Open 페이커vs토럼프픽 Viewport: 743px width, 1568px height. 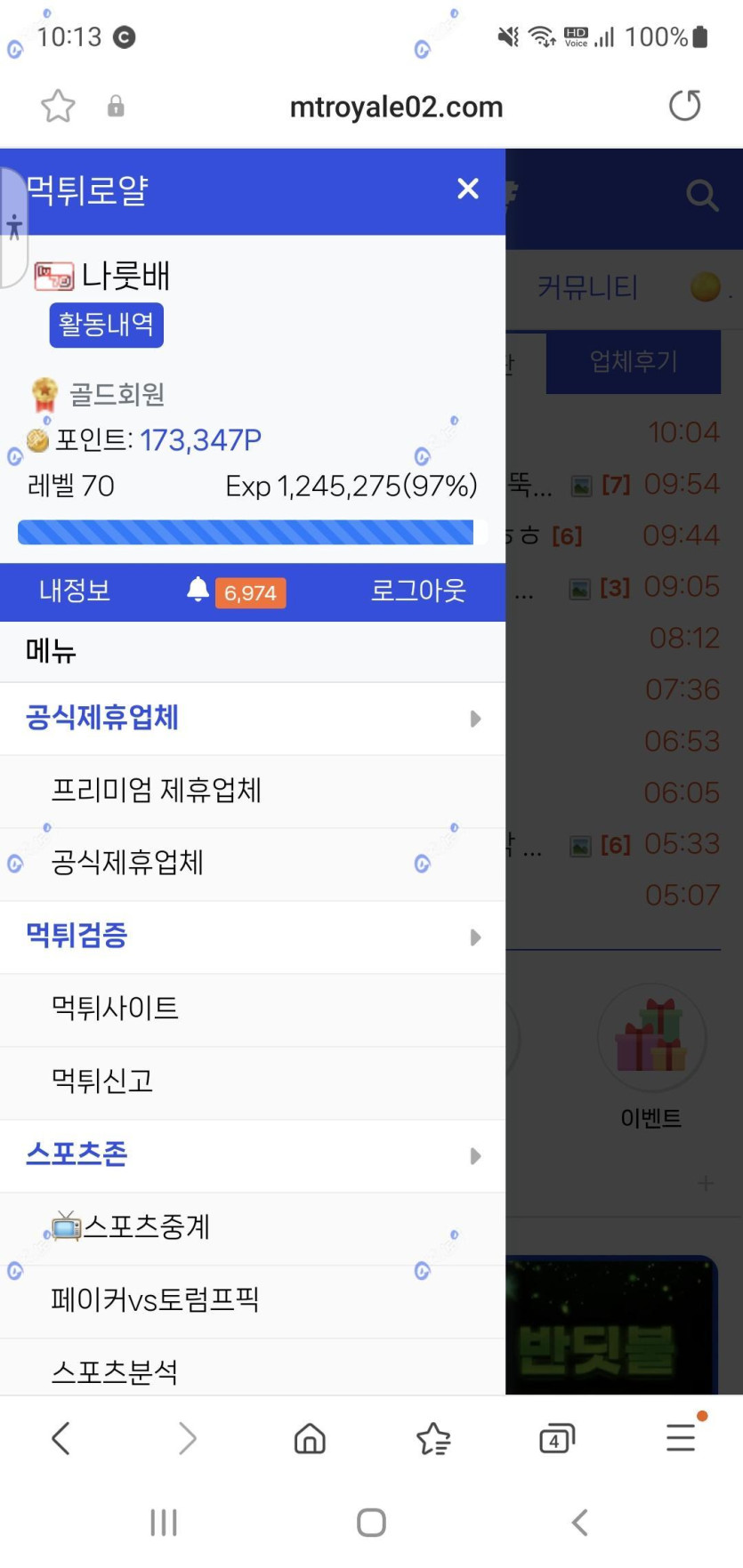click(155, 1300)
